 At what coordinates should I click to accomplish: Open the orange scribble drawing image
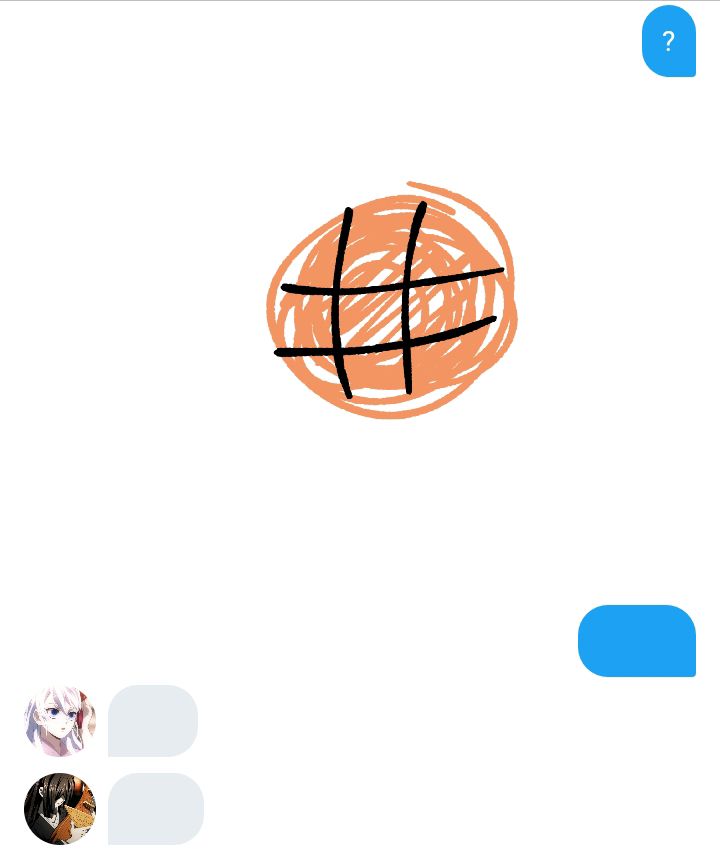pyautogui.click(x=391, y=300)
